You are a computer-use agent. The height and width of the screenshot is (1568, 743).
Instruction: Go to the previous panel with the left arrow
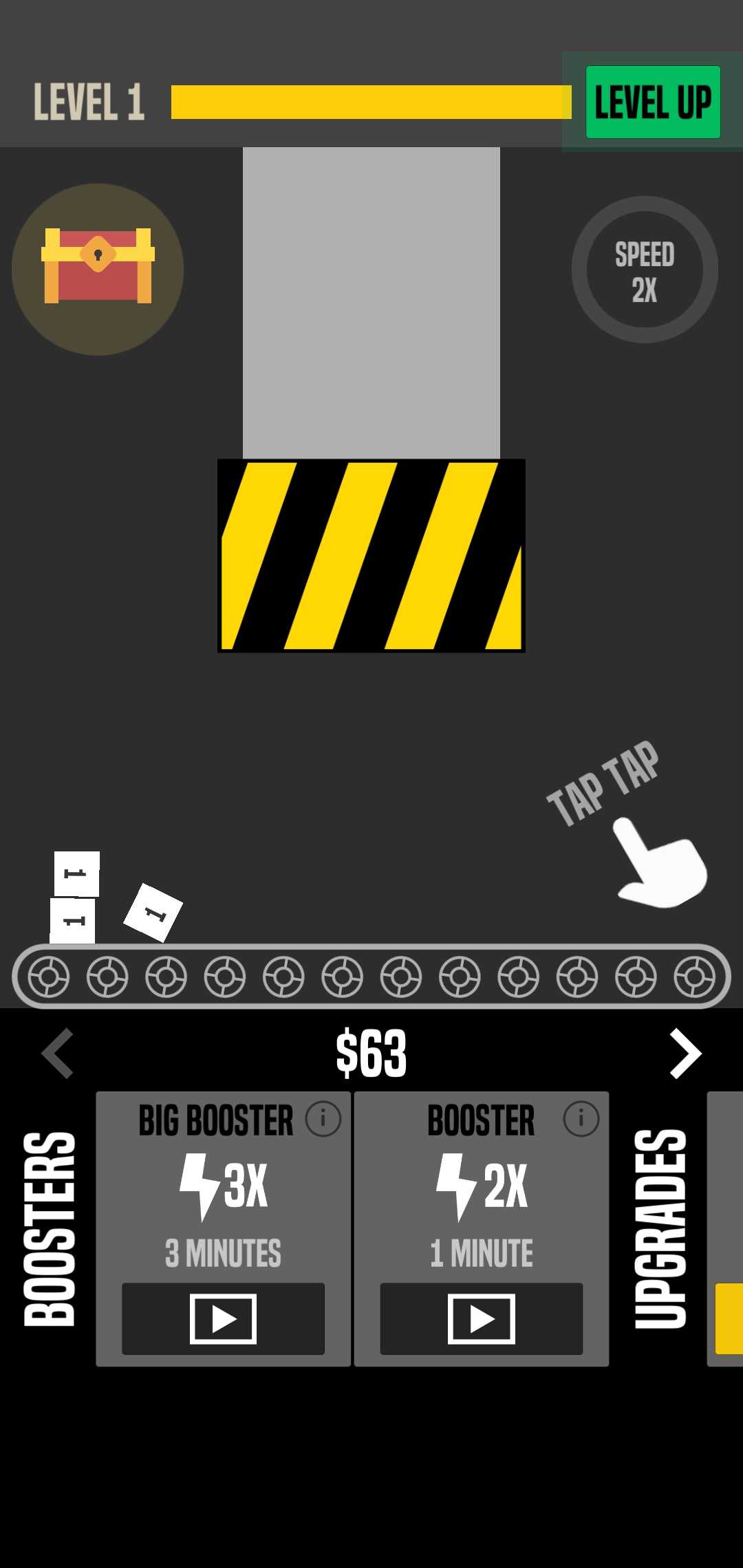click(x=58, y=1053)
